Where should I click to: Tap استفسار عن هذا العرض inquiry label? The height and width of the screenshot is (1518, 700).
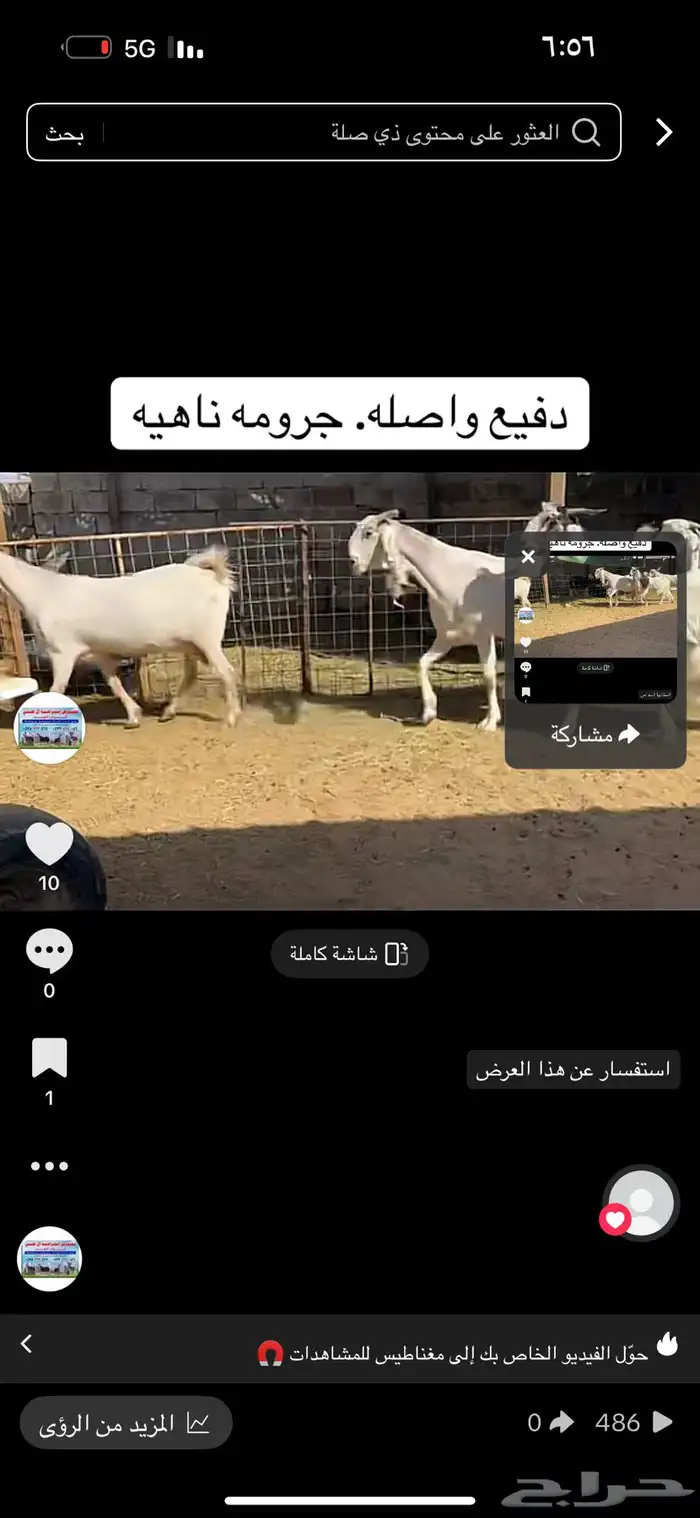pyautogui.click(x=573, y=1070)
